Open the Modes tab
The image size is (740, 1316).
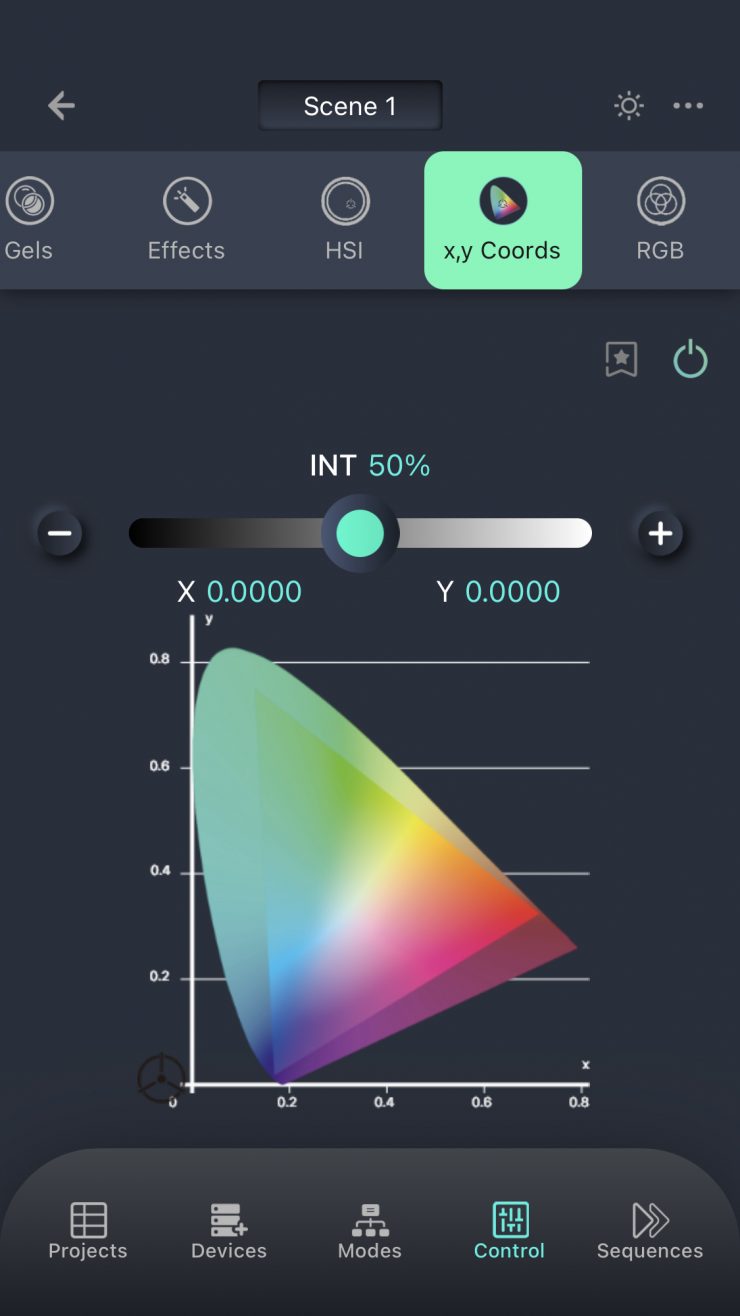(x=370, y=1231)
